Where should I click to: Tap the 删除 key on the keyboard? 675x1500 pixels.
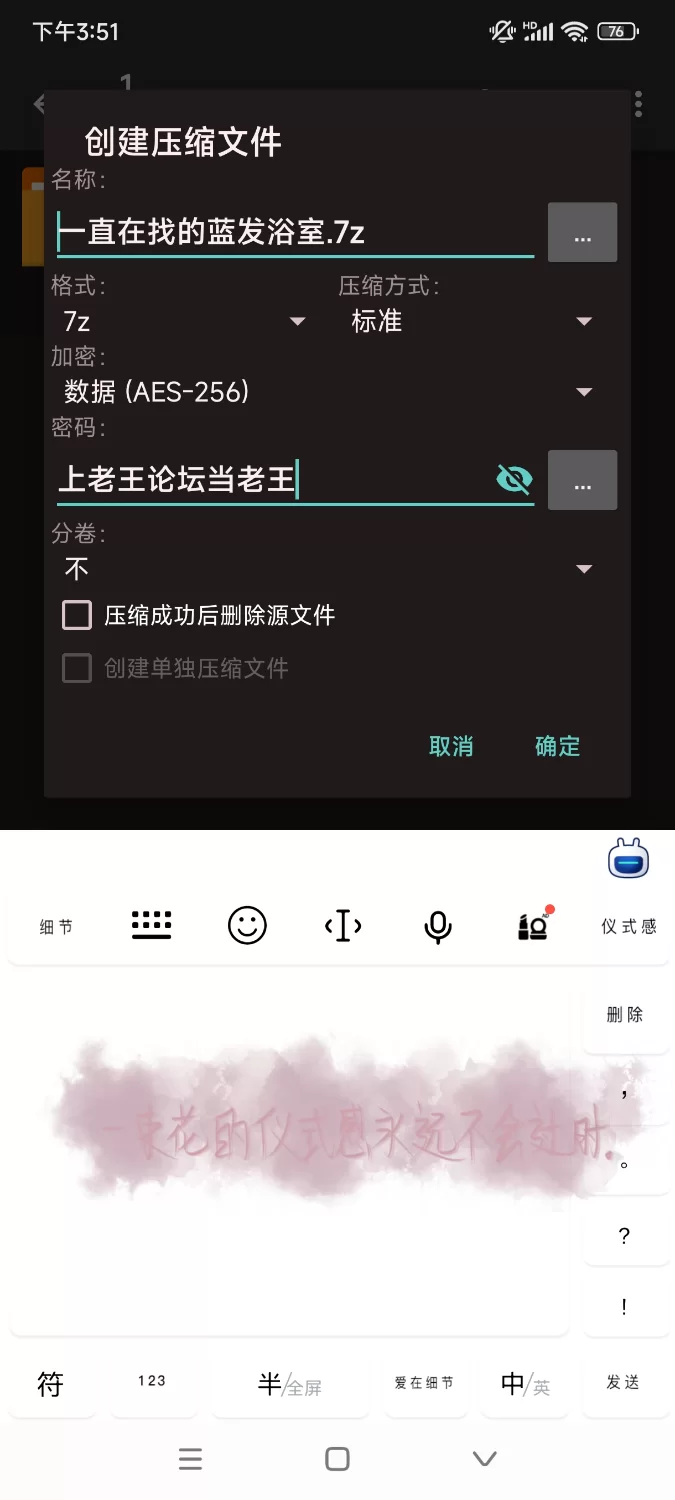[625, 1015]
